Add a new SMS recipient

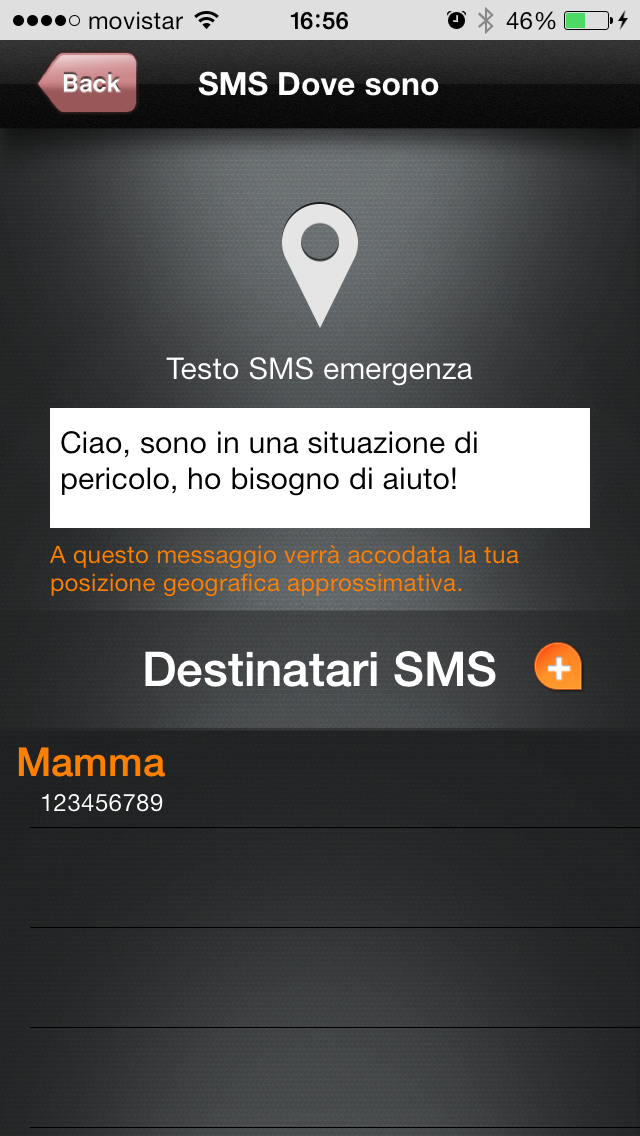[x=558, y=666]
